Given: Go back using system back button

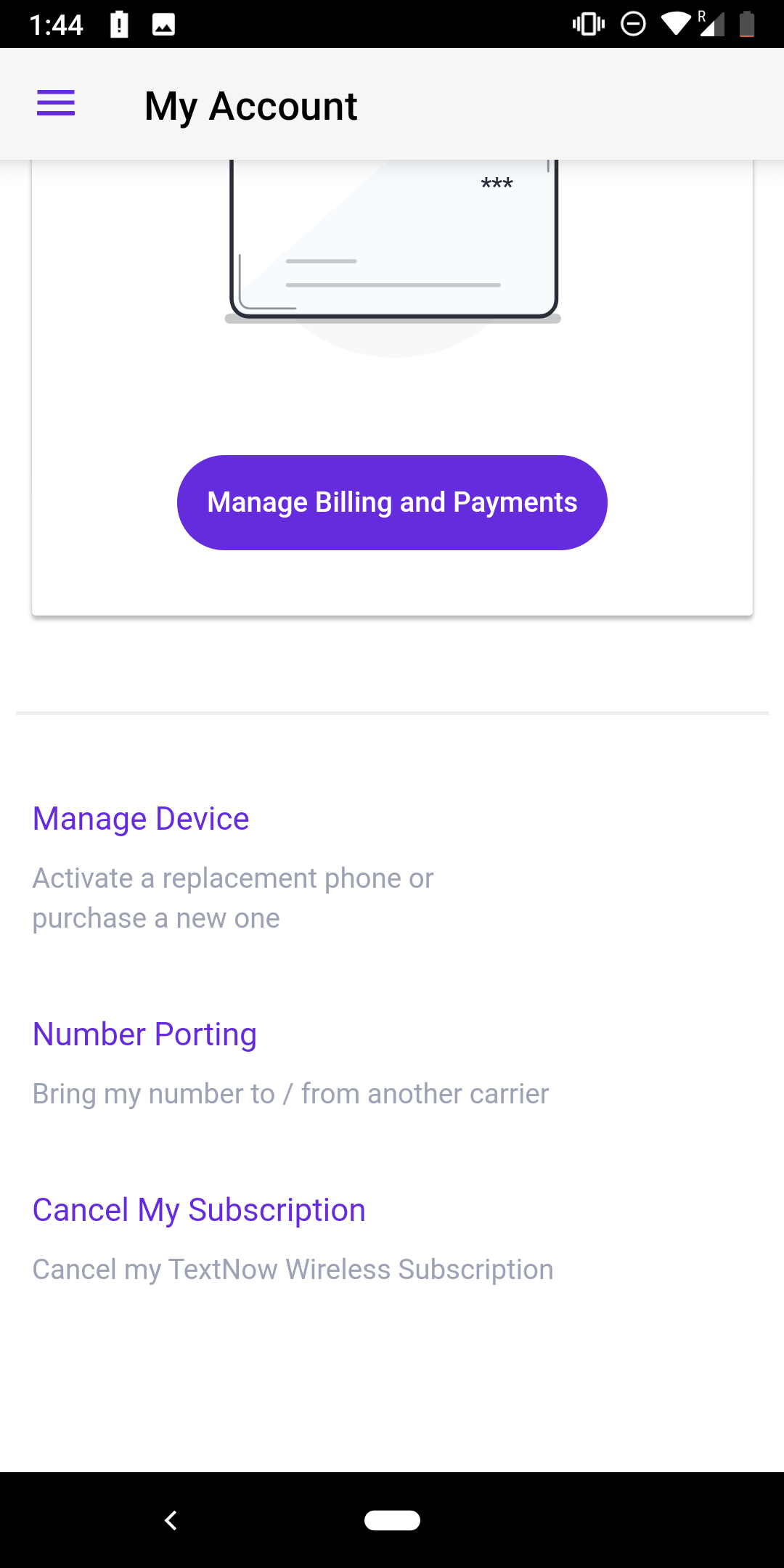Looking at the screenshot, I should (171, 1520).
